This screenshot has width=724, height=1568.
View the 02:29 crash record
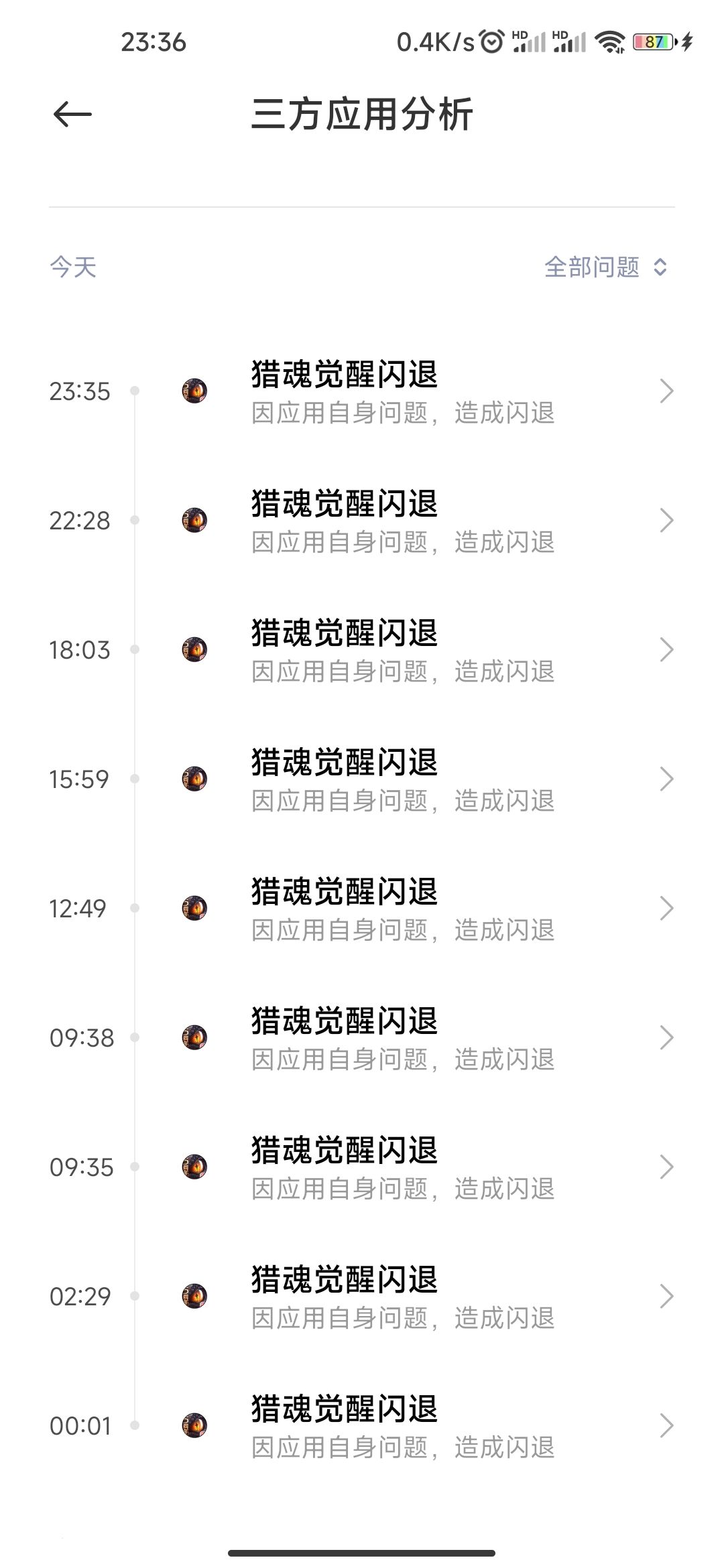[x=402, y=1297]
